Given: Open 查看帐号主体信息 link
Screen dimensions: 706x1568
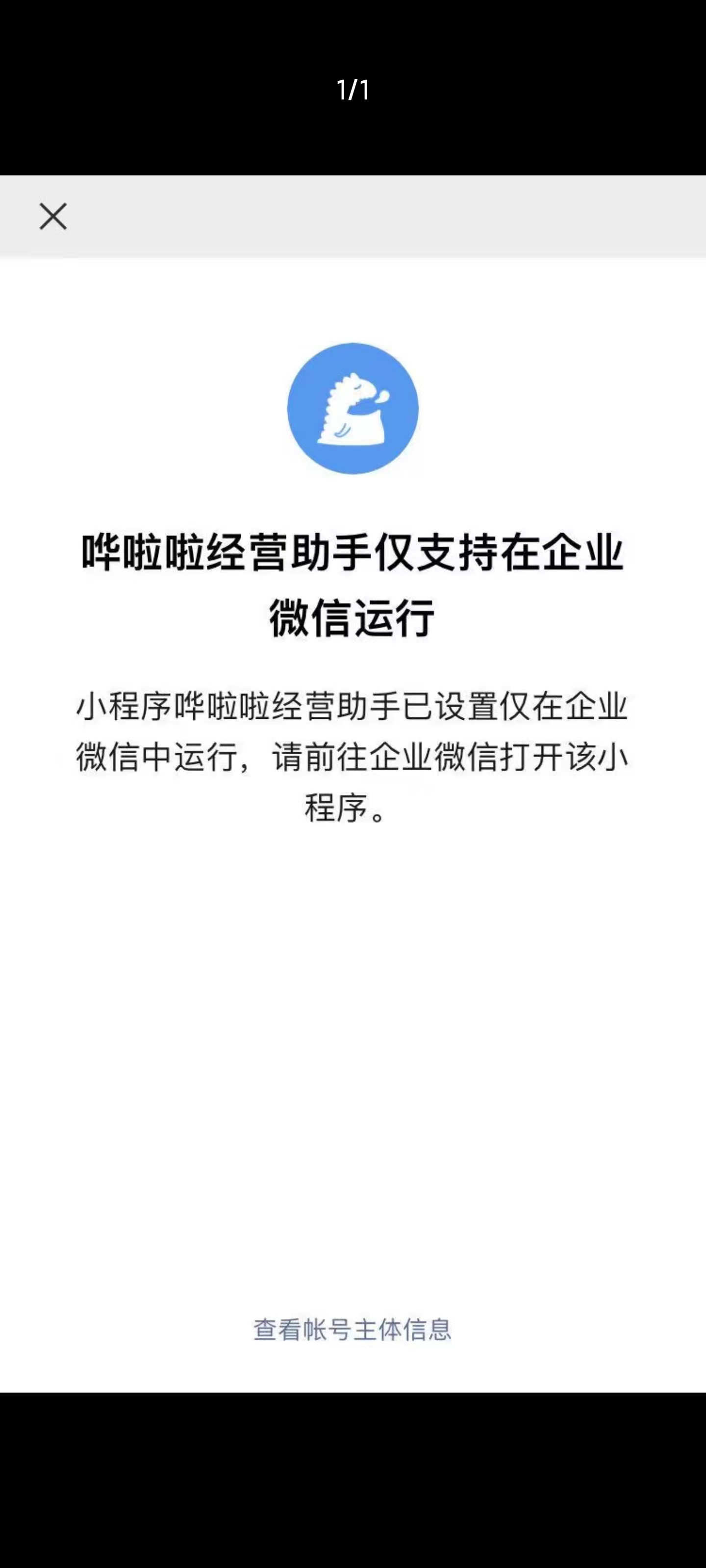Looking at the screenshot, I should point(352,1329).
